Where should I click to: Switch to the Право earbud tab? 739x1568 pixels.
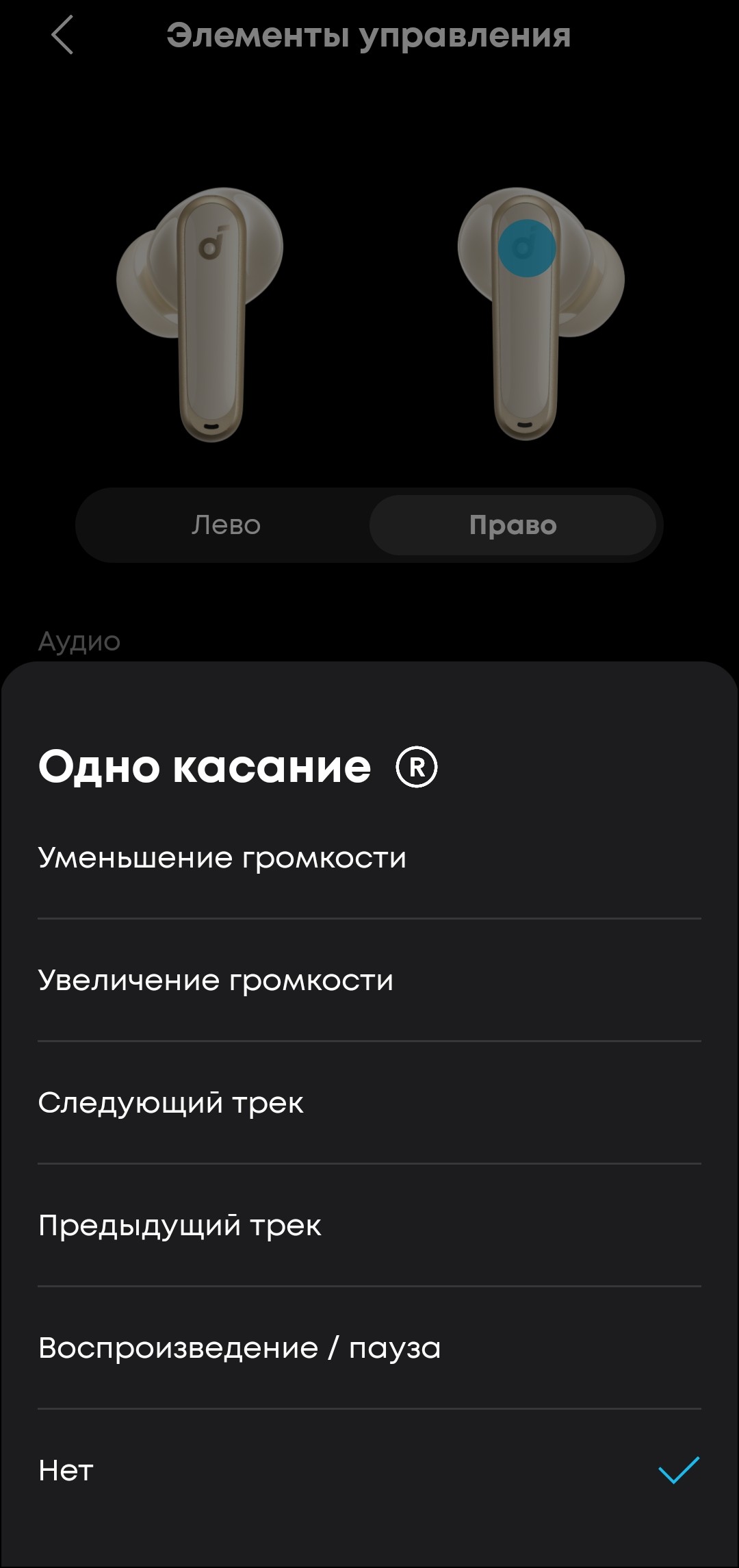pos(513,525)
